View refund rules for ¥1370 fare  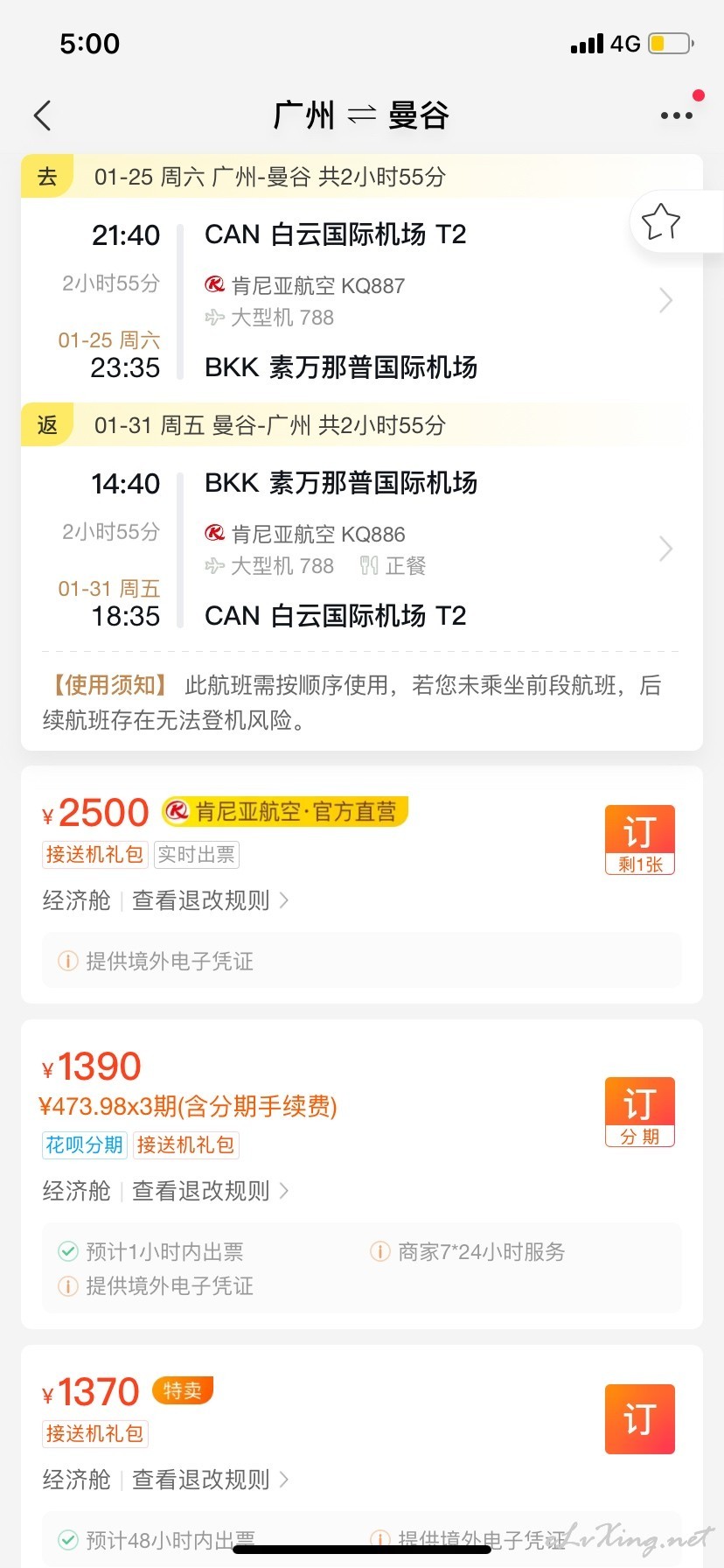[x=211, y=1480]
